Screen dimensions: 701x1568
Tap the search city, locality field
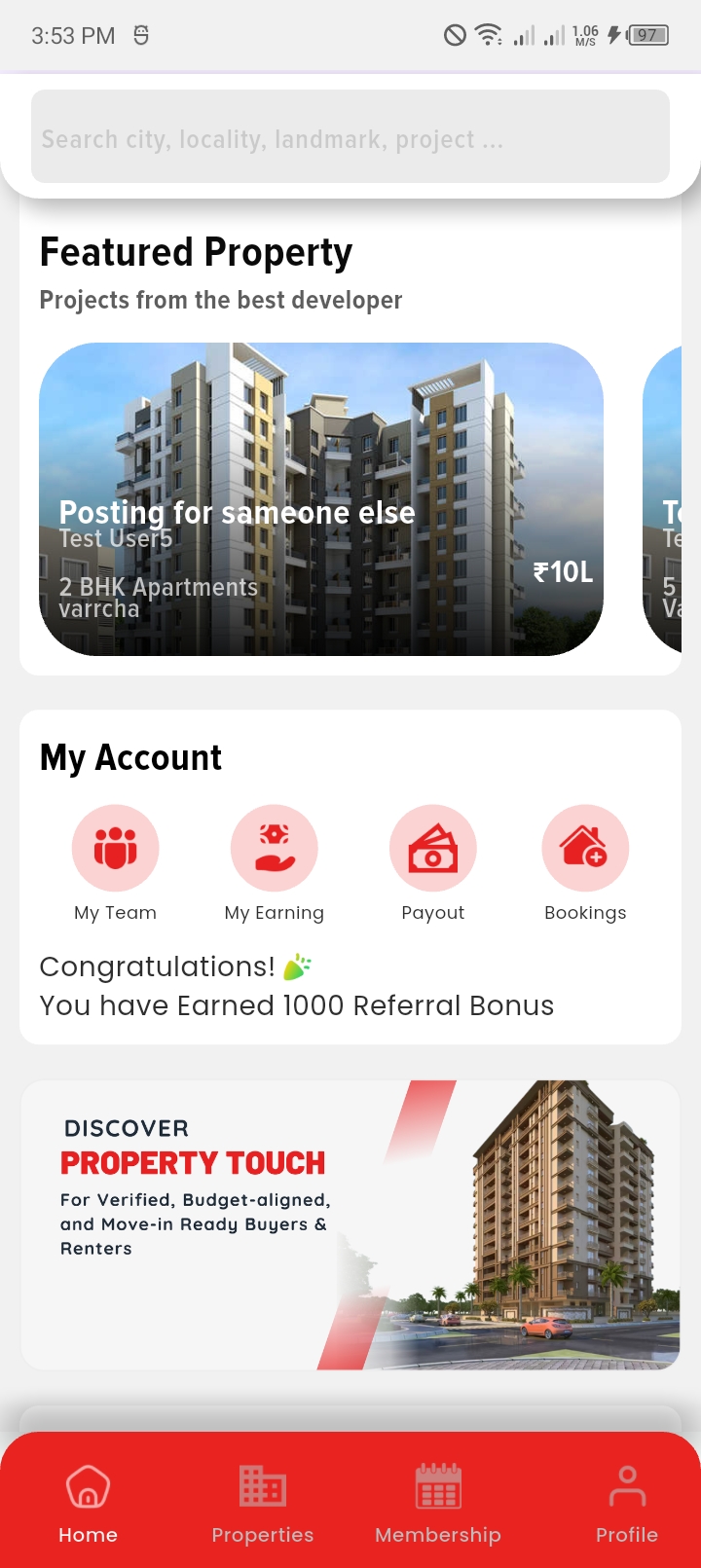[350, 137]
